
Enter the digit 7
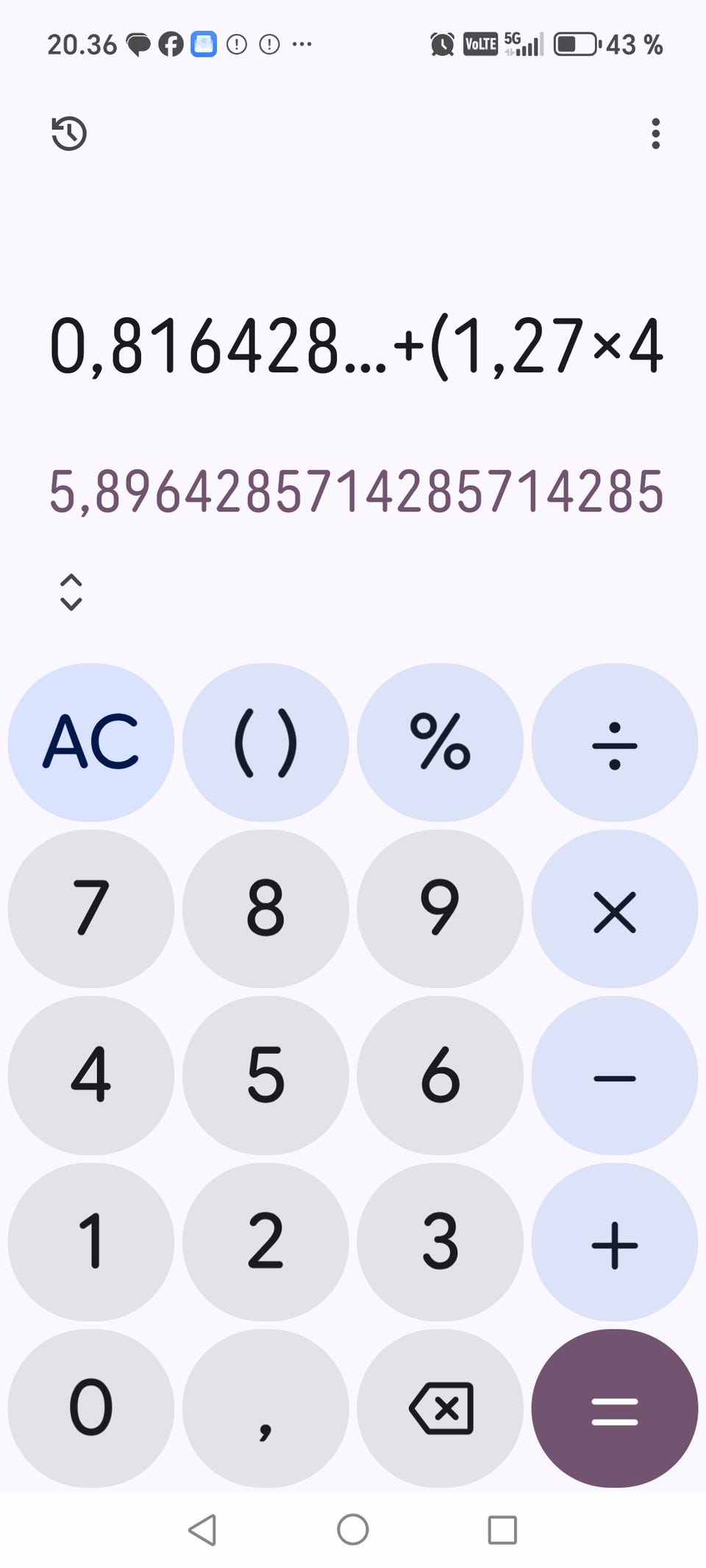pyautogui.click(x=91, y=909)
